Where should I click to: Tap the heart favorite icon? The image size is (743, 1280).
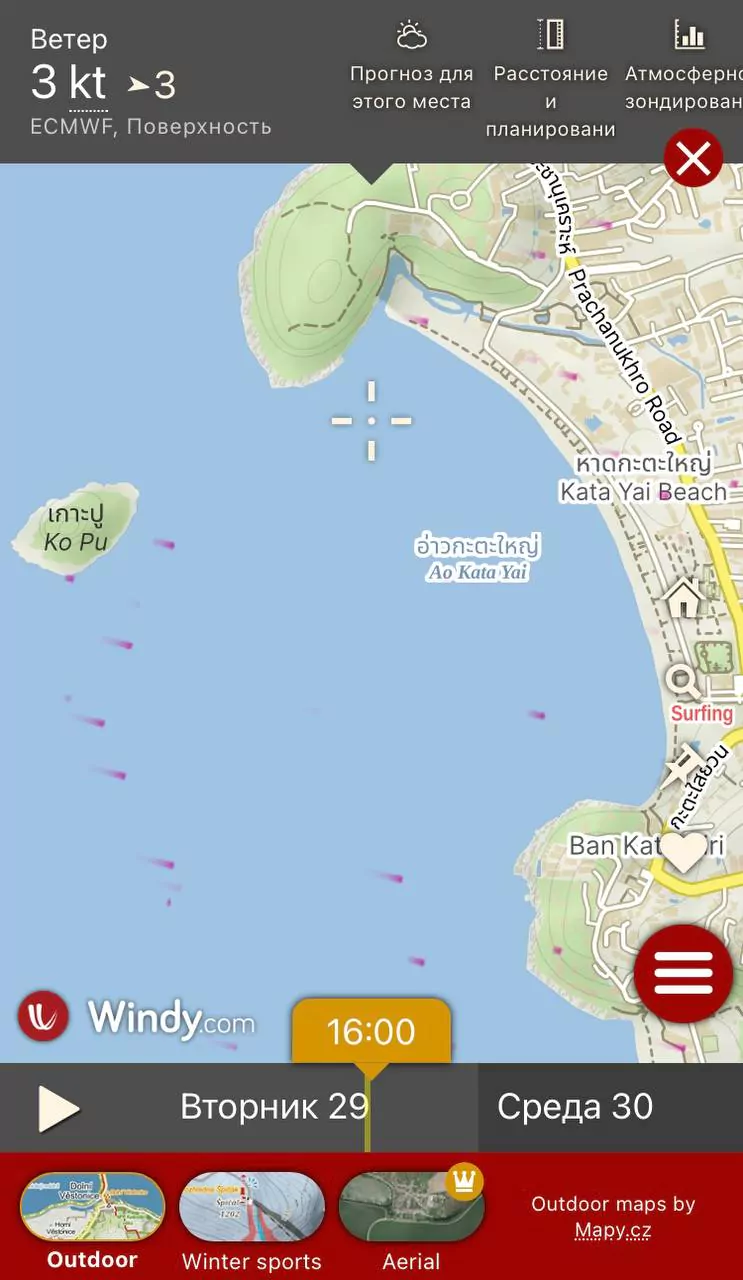(684, 852)
